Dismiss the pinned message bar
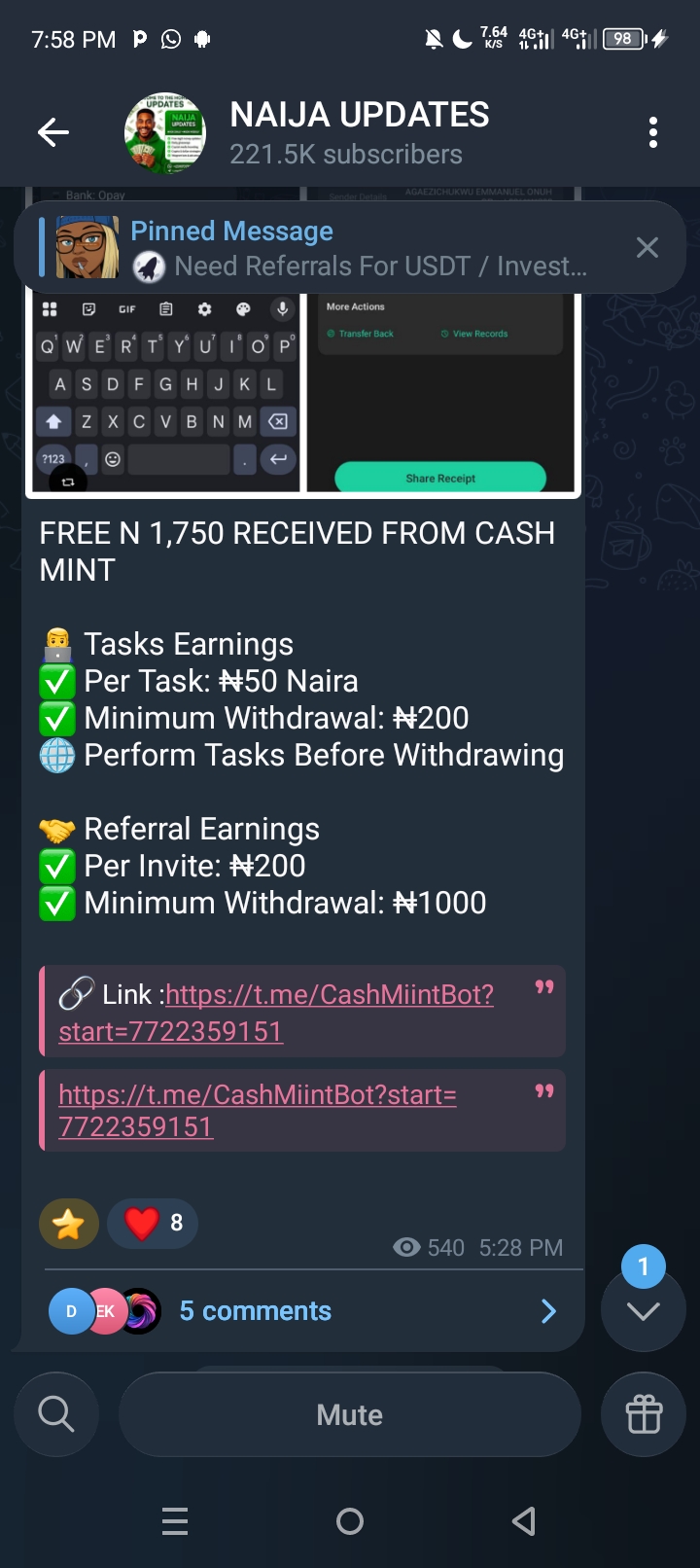This screenshot has width=700, height=1568. coord(647,248)
